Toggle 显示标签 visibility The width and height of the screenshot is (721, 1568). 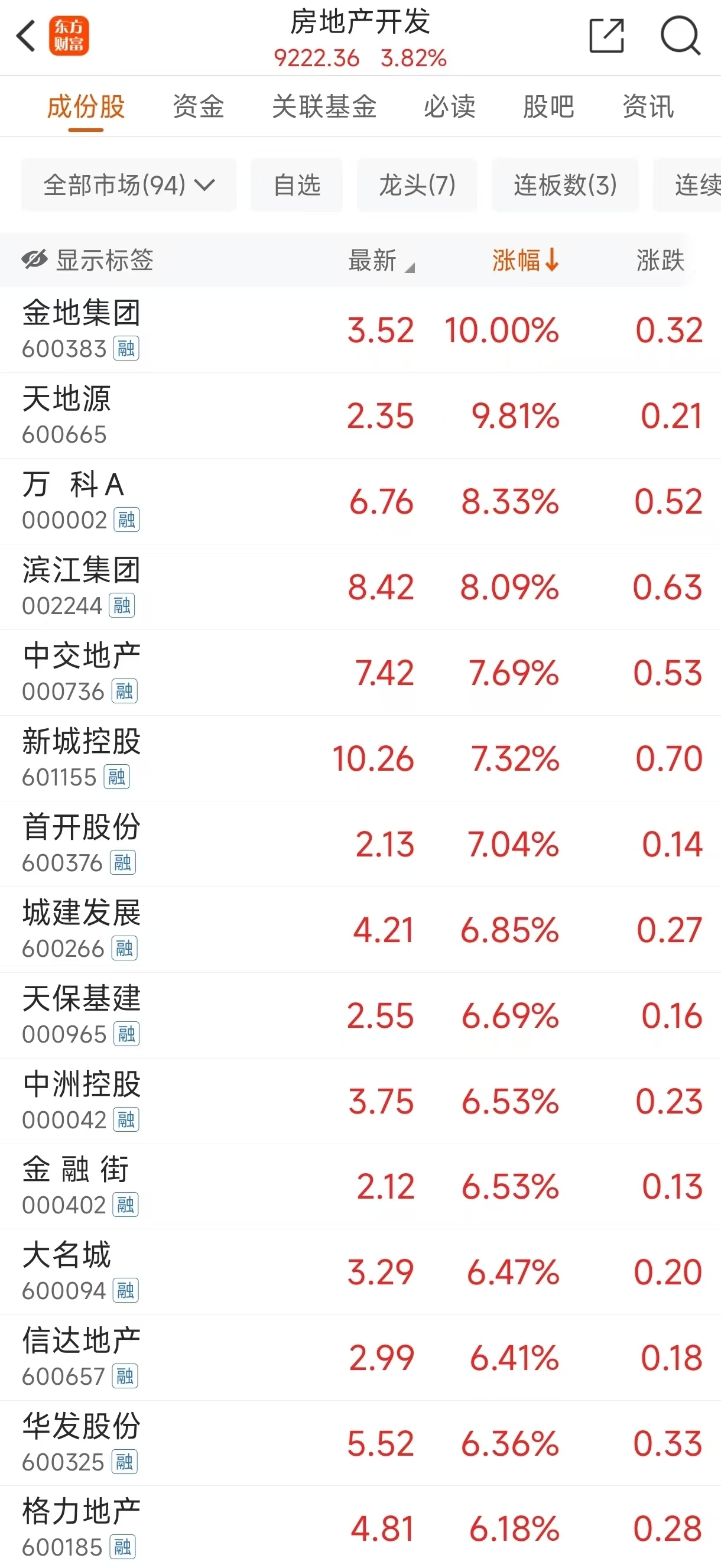[x=87, y=260]
